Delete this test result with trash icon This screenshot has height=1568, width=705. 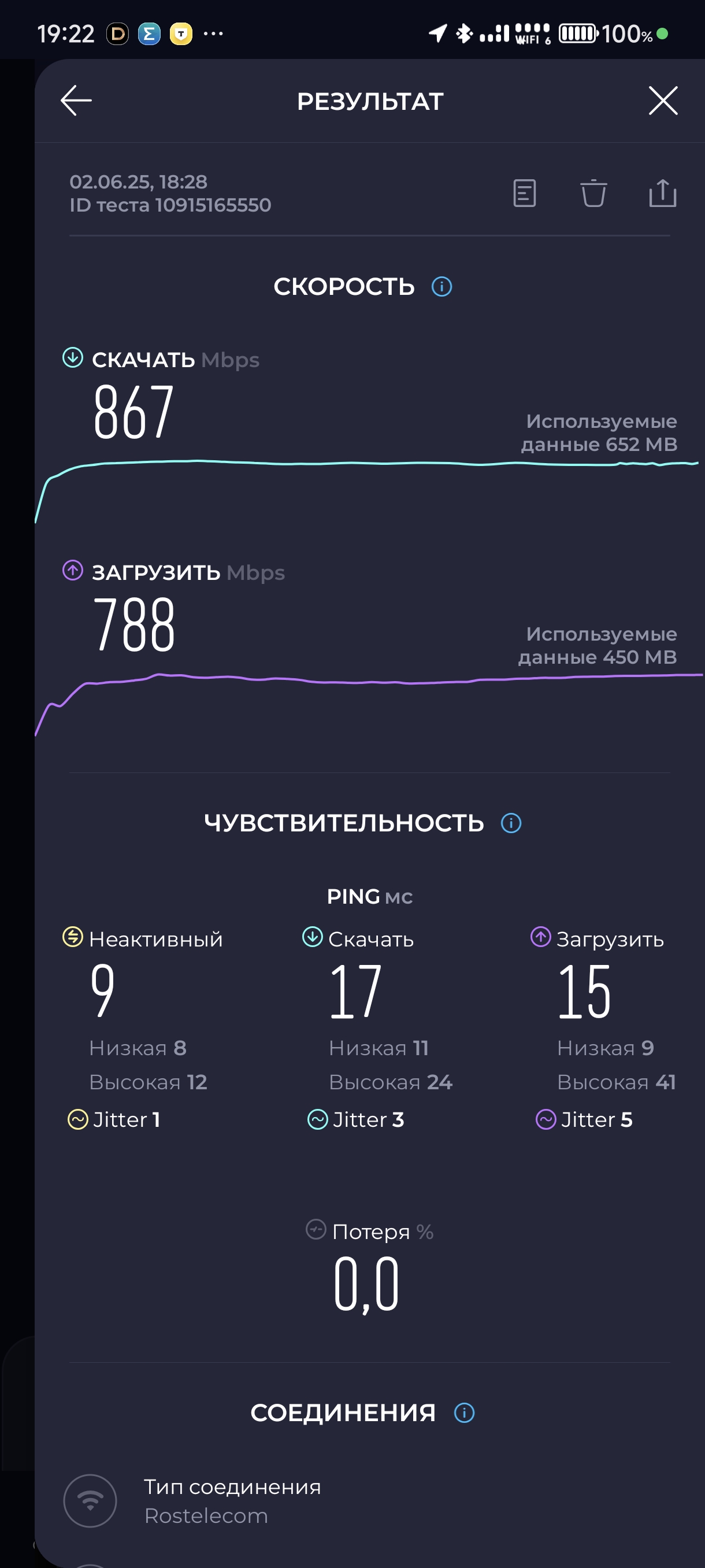(x=593, y=194)
